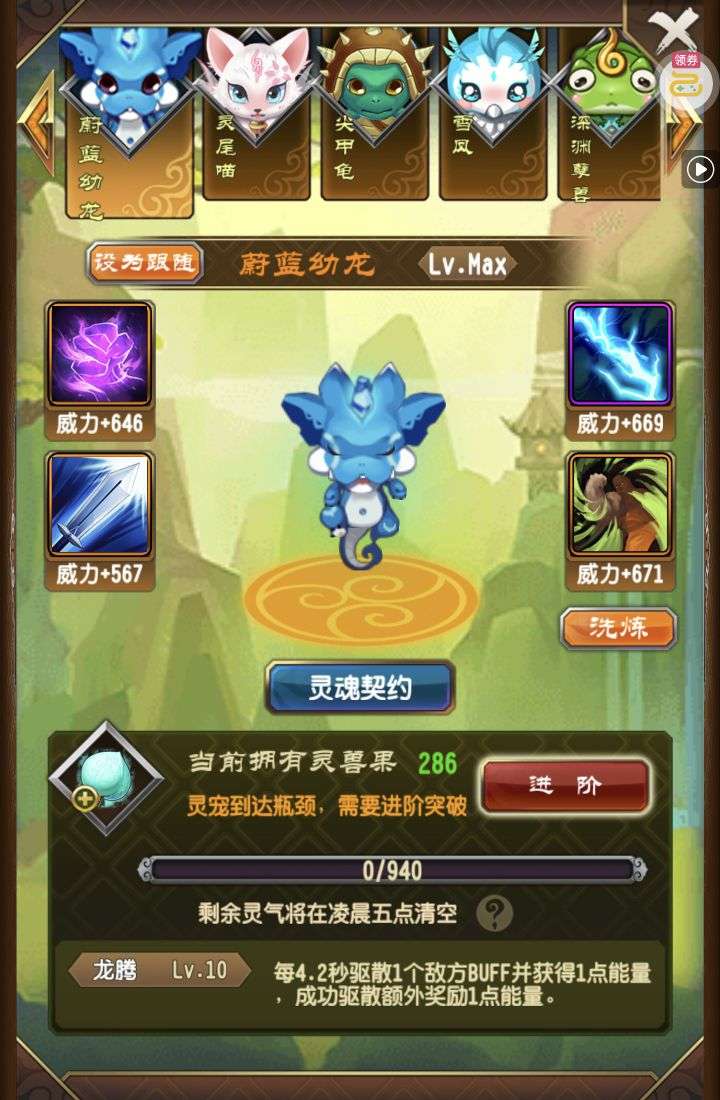720x1100 pixels.
Task: Select the 雪凤 pet tab
Action: tap(490, 115)
